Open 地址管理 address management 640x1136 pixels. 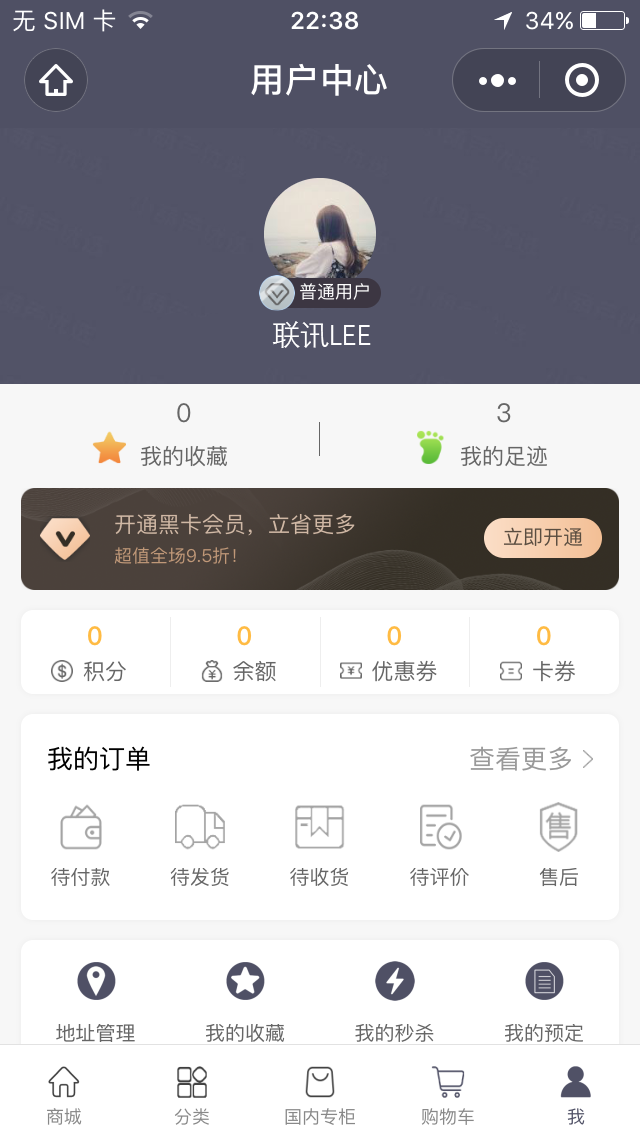pos(96,1000)
